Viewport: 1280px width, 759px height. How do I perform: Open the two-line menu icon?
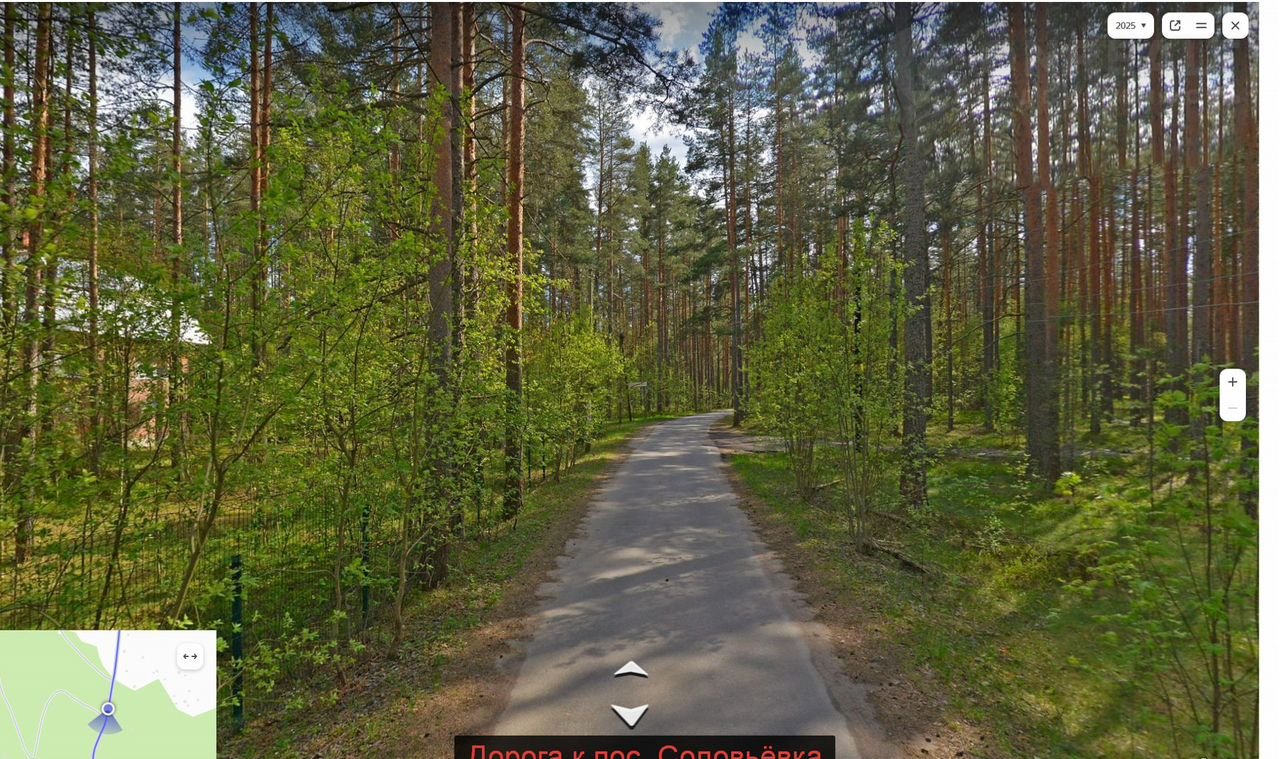pos(1201,26)
